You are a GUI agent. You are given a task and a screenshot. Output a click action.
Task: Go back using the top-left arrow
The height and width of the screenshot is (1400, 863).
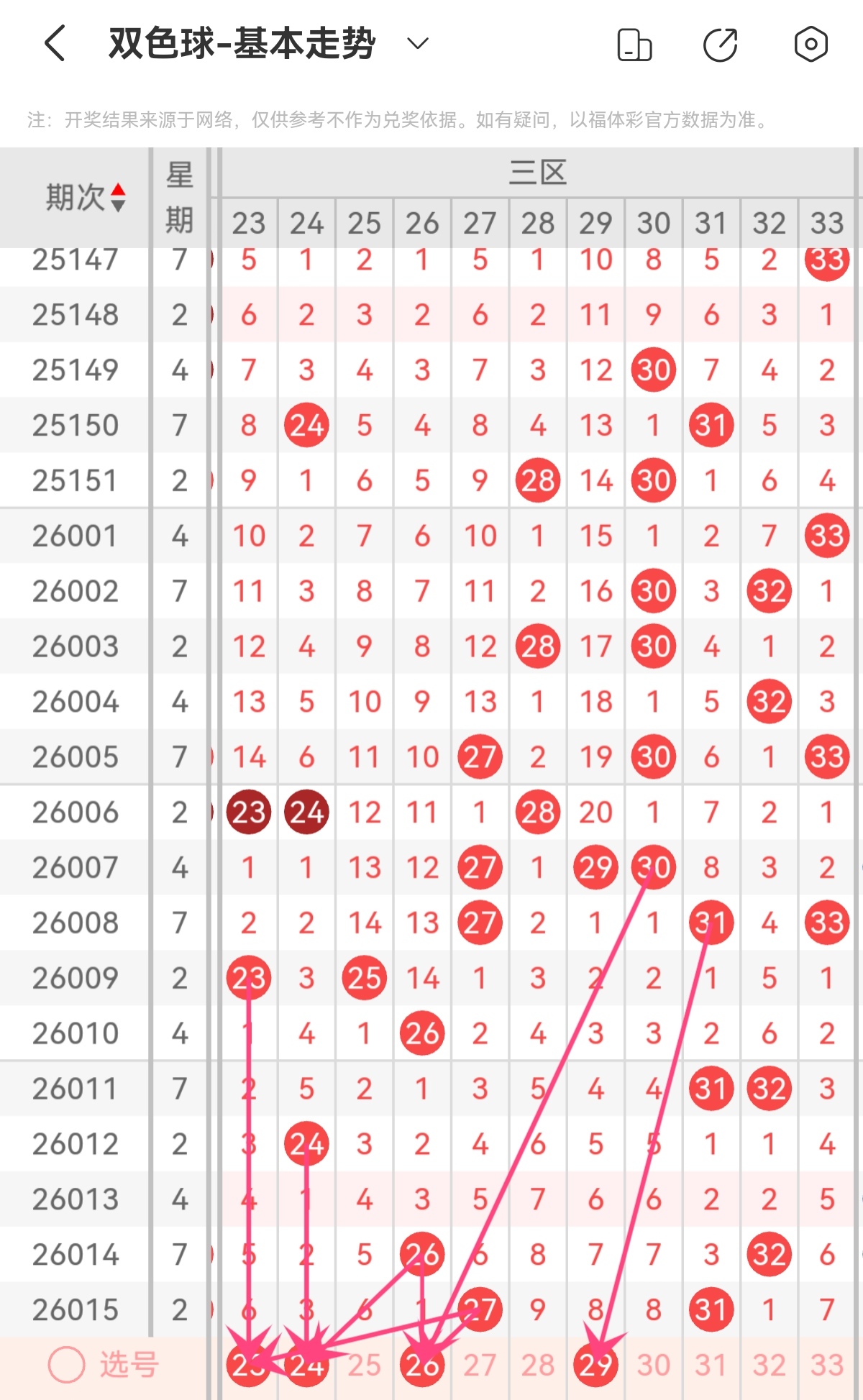coord(56,43)
